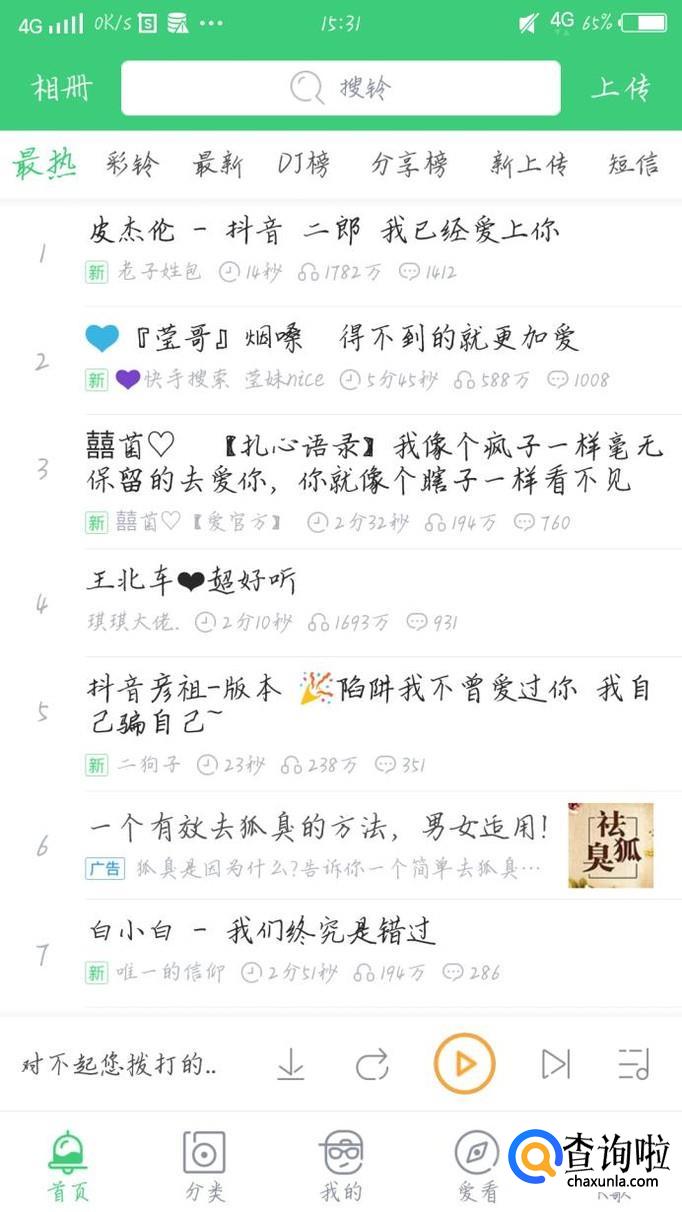Open the playlist queue icon
Screen dimensions: 682x1212
(633, 1064)
